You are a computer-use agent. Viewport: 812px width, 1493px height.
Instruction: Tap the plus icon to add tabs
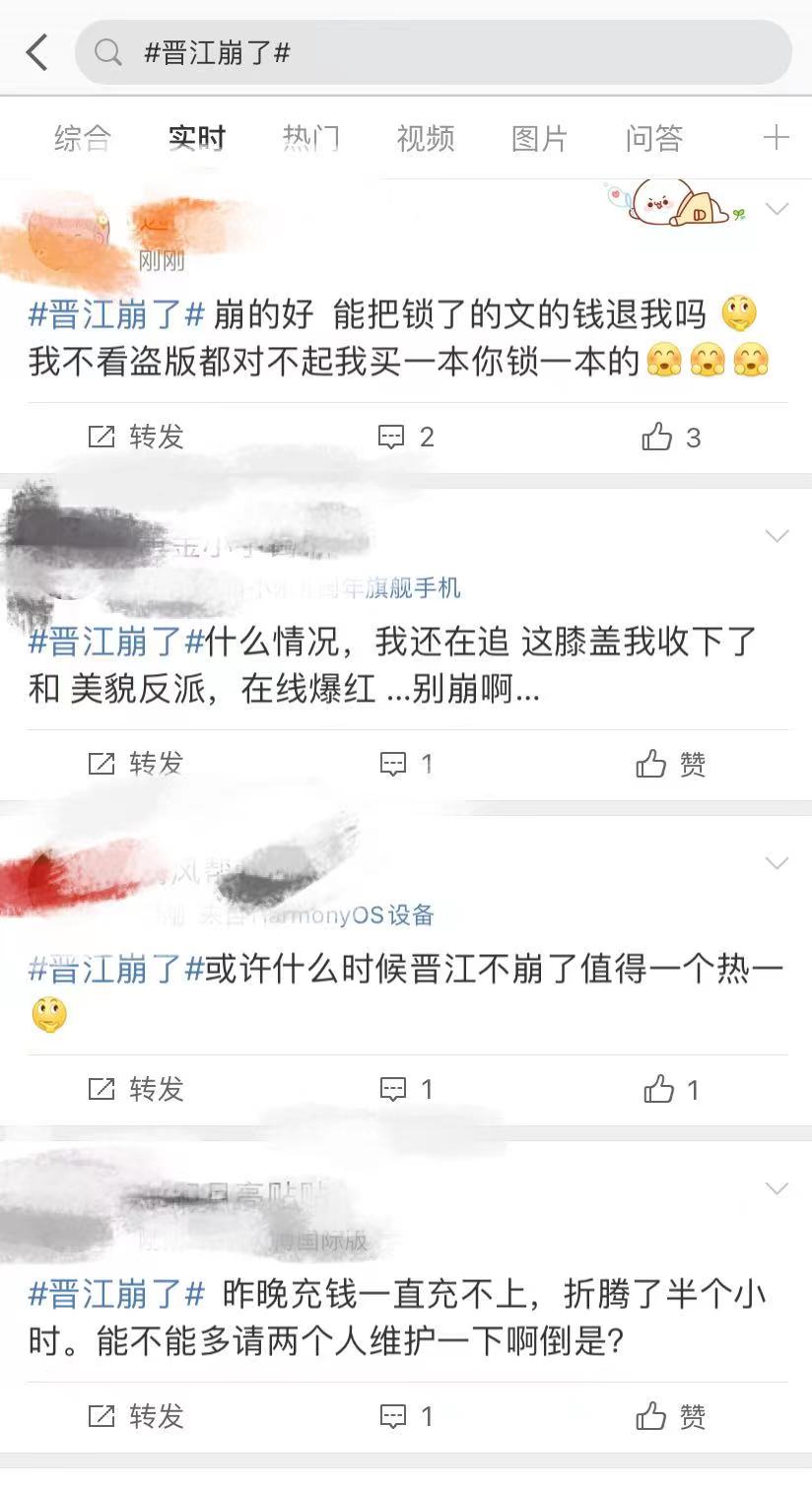[x=777, y=138]
